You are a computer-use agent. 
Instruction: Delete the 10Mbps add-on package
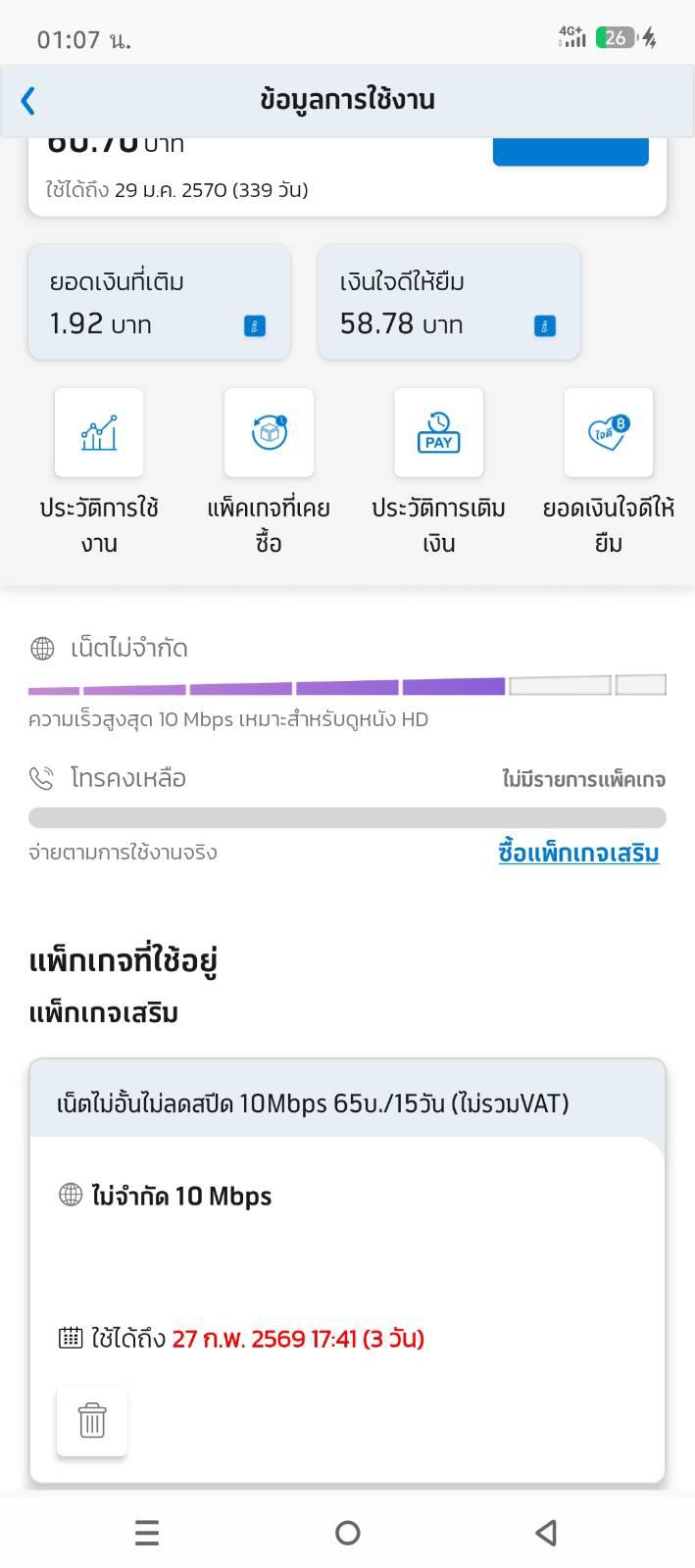coord(92,1420)
